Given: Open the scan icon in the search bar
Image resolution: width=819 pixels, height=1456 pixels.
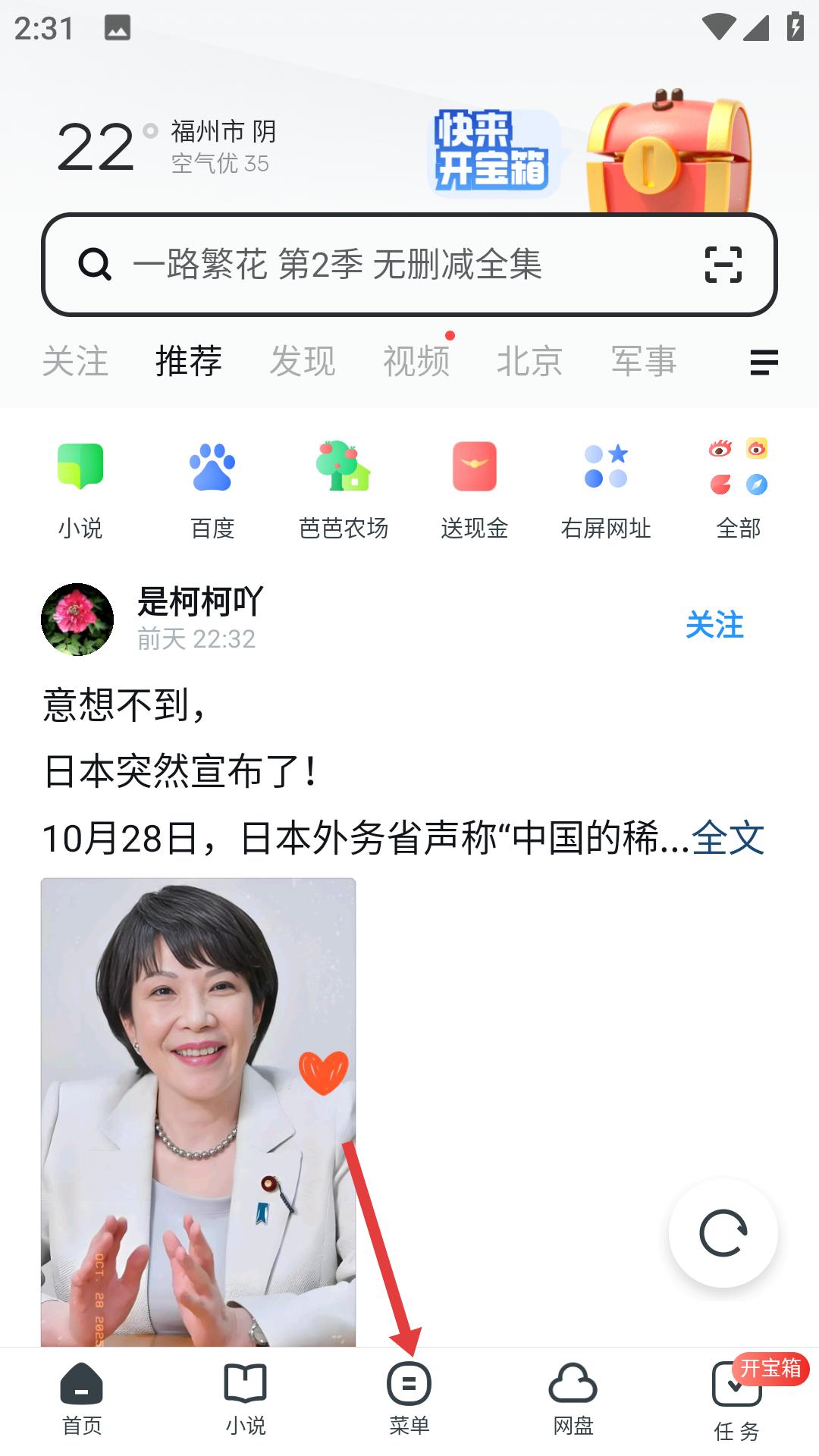Looking at the screenshot, I should pyautogui.click(x=723, y=265).
